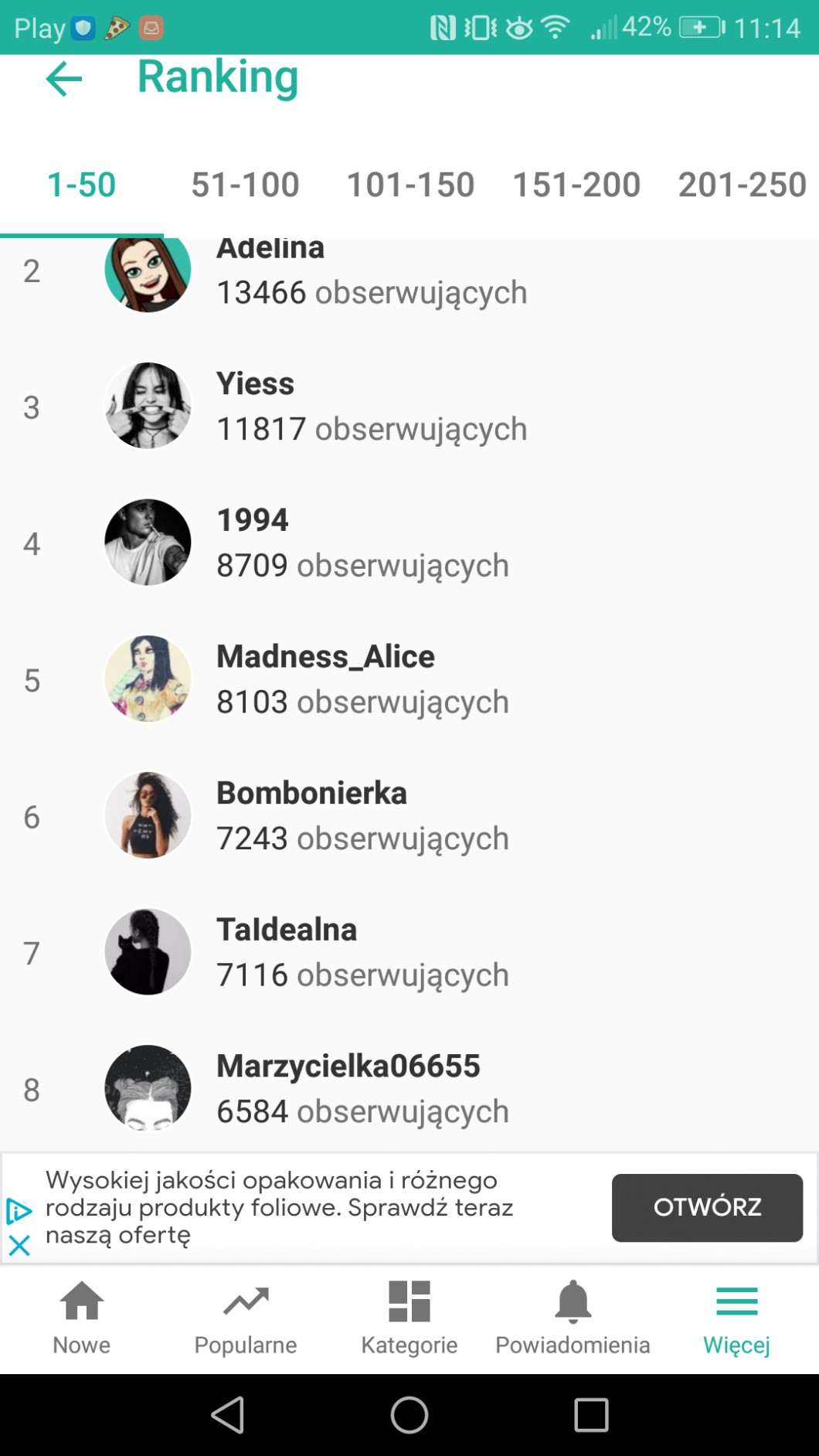Go to the Nowe tab

point(82,1318)
